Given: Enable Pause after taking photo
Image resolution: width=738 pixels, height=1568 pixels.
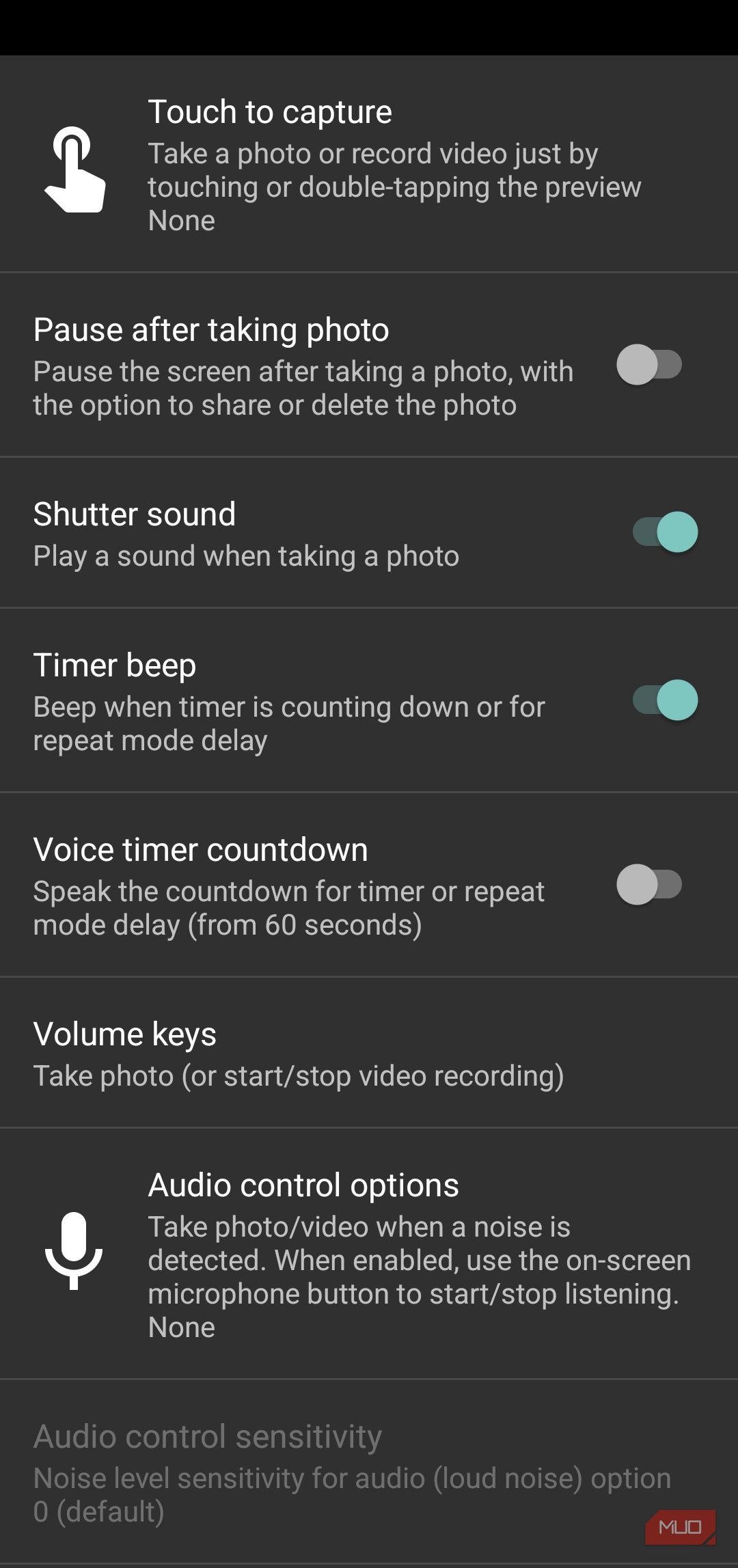Looking at the screenshot, I should (x=649, y=365).
